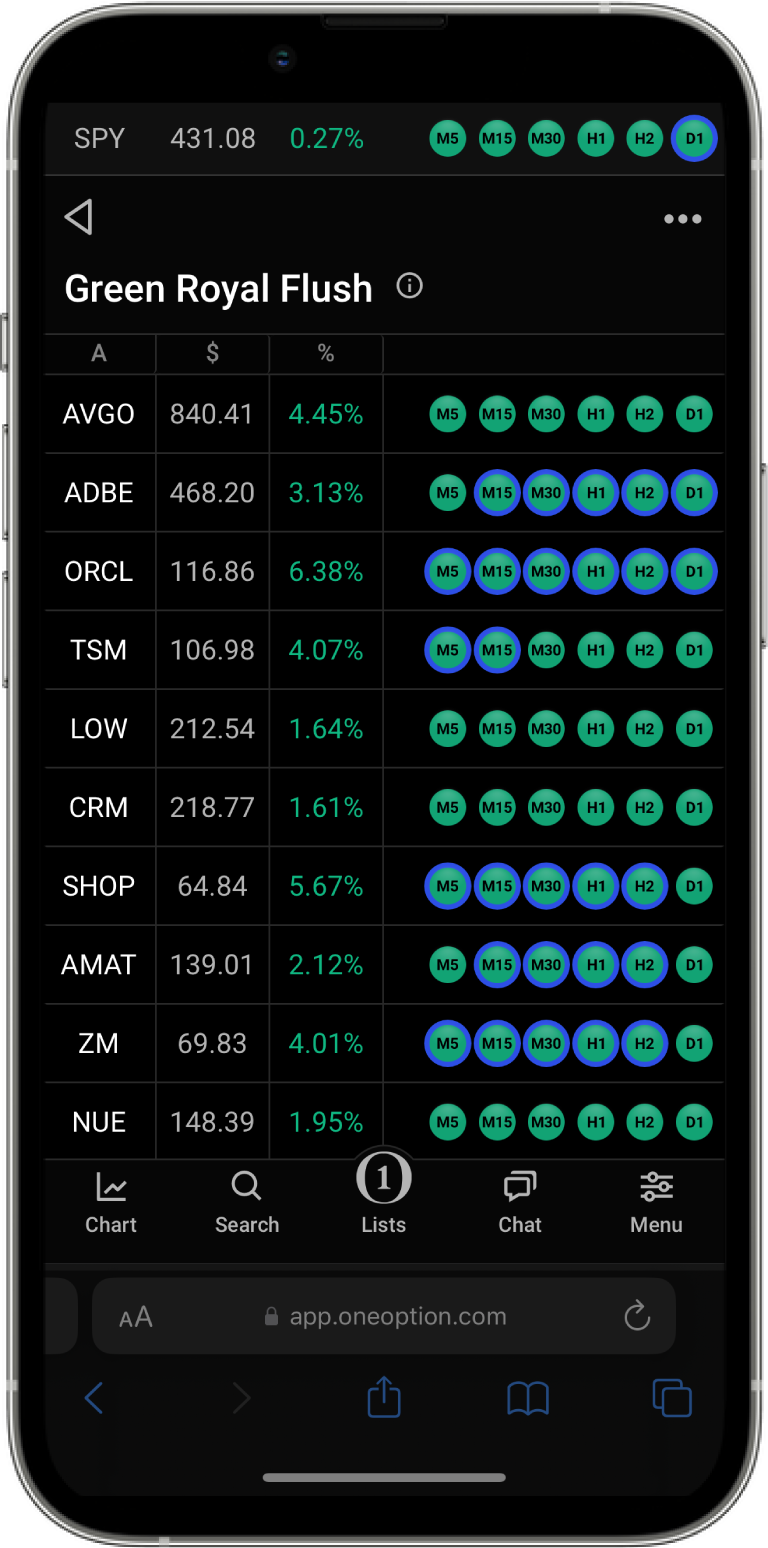Open Search from the bottom navigation
768x1548 pixels.
pos(246,1198)
